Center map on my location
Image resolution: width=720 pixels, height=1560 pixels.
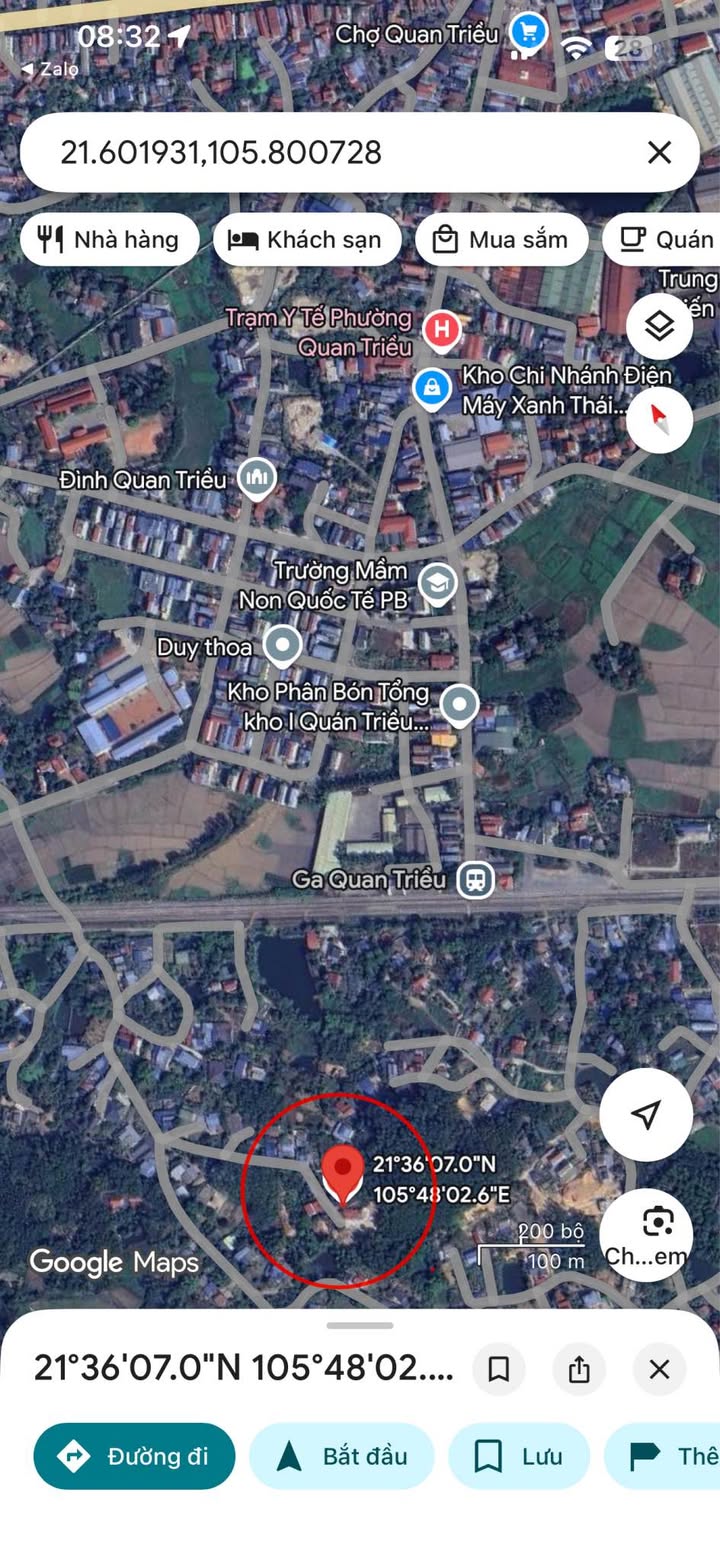click(x=646, y=1114)
